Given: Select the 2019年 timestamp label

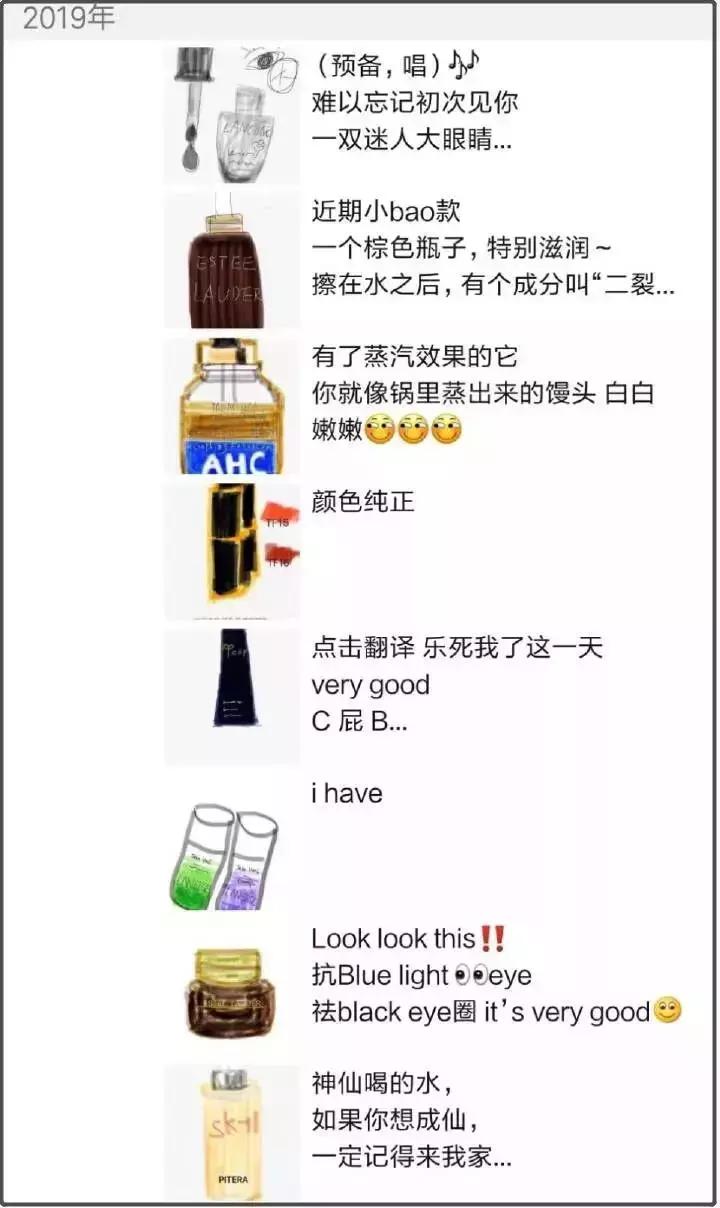Looking at the screenshot, I should pyautogui.click(x=70, y=15).
